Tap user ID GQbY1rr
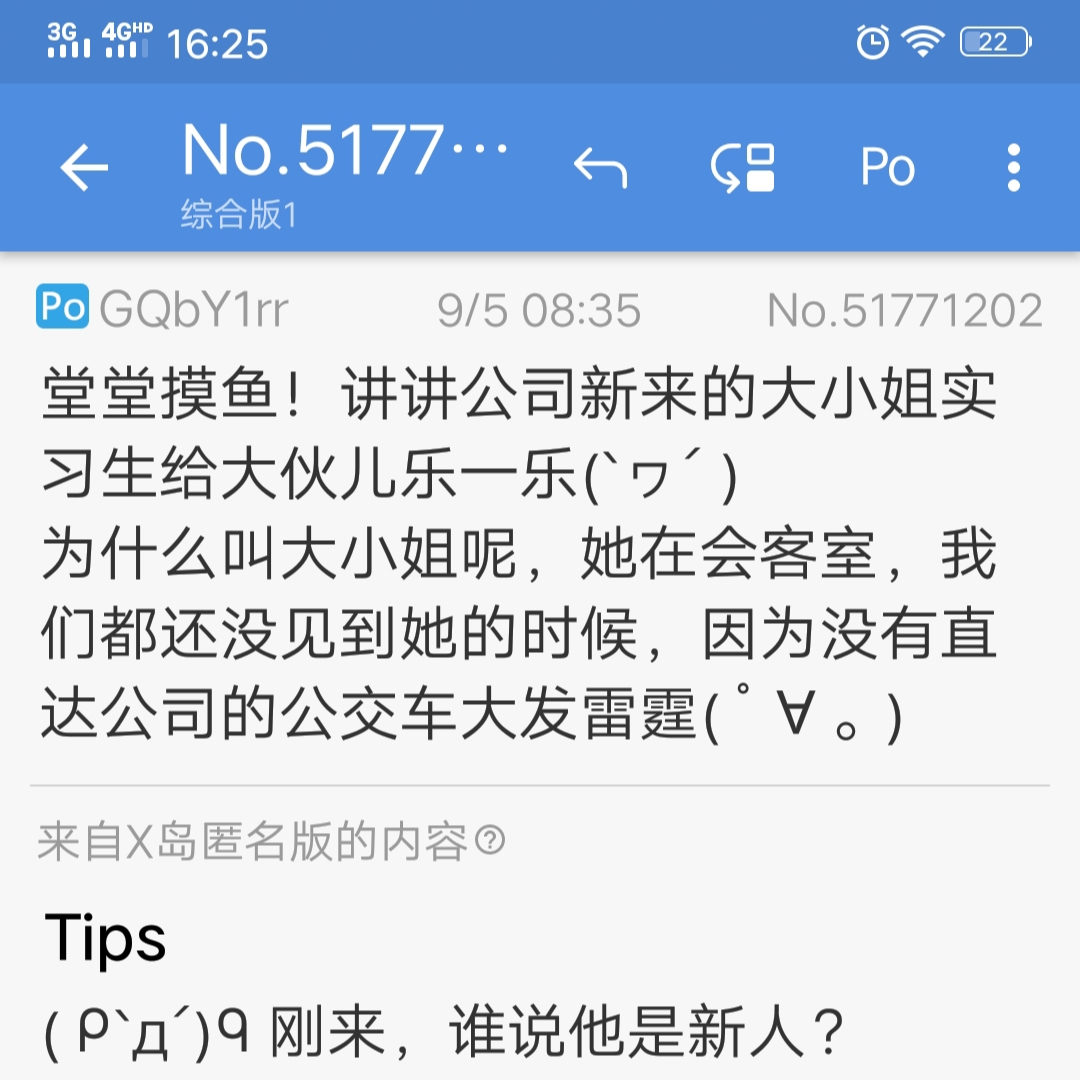Screen dimensions: 1080x1080 click(194, 309)
